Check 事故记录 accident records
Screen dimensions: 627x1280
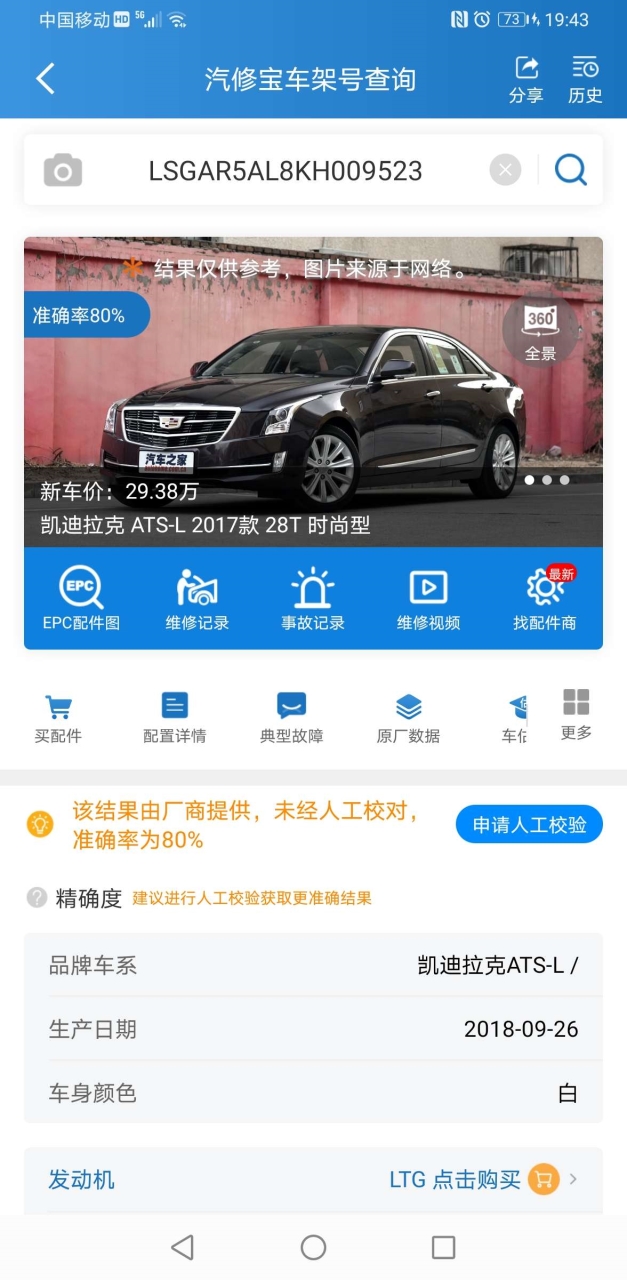[313, 598]
